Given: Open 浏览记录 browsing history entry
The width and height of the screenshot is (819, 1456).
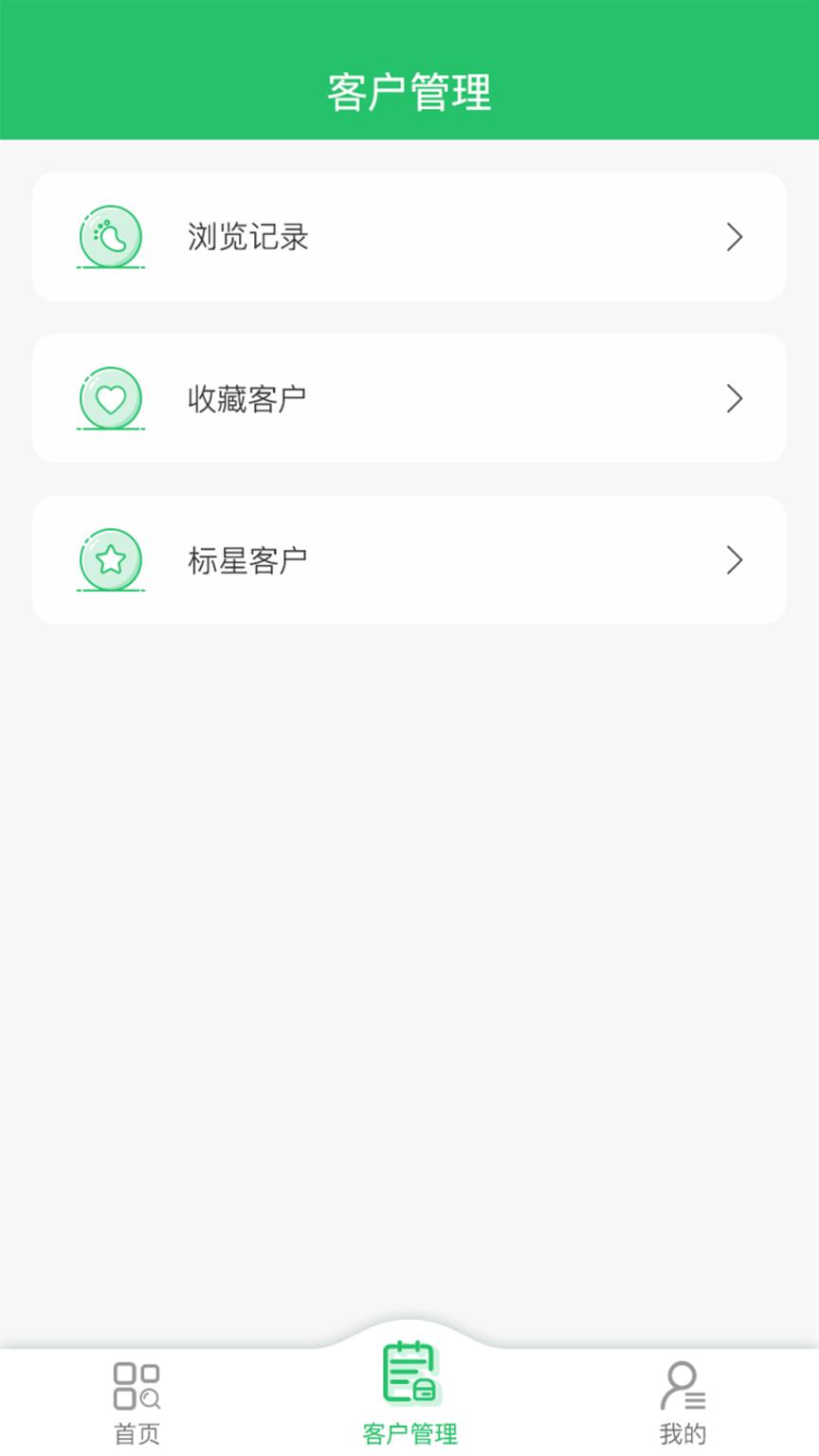Looking at the screenshot, I should point(409,237).
